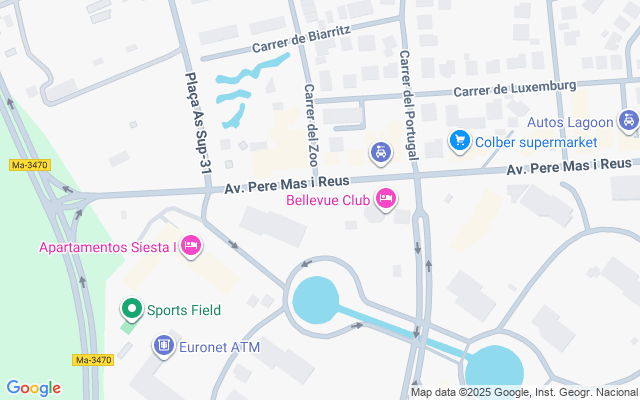Select the Euronet ATM marker
The width and height of the screenshot is (640, 400).
162,345
